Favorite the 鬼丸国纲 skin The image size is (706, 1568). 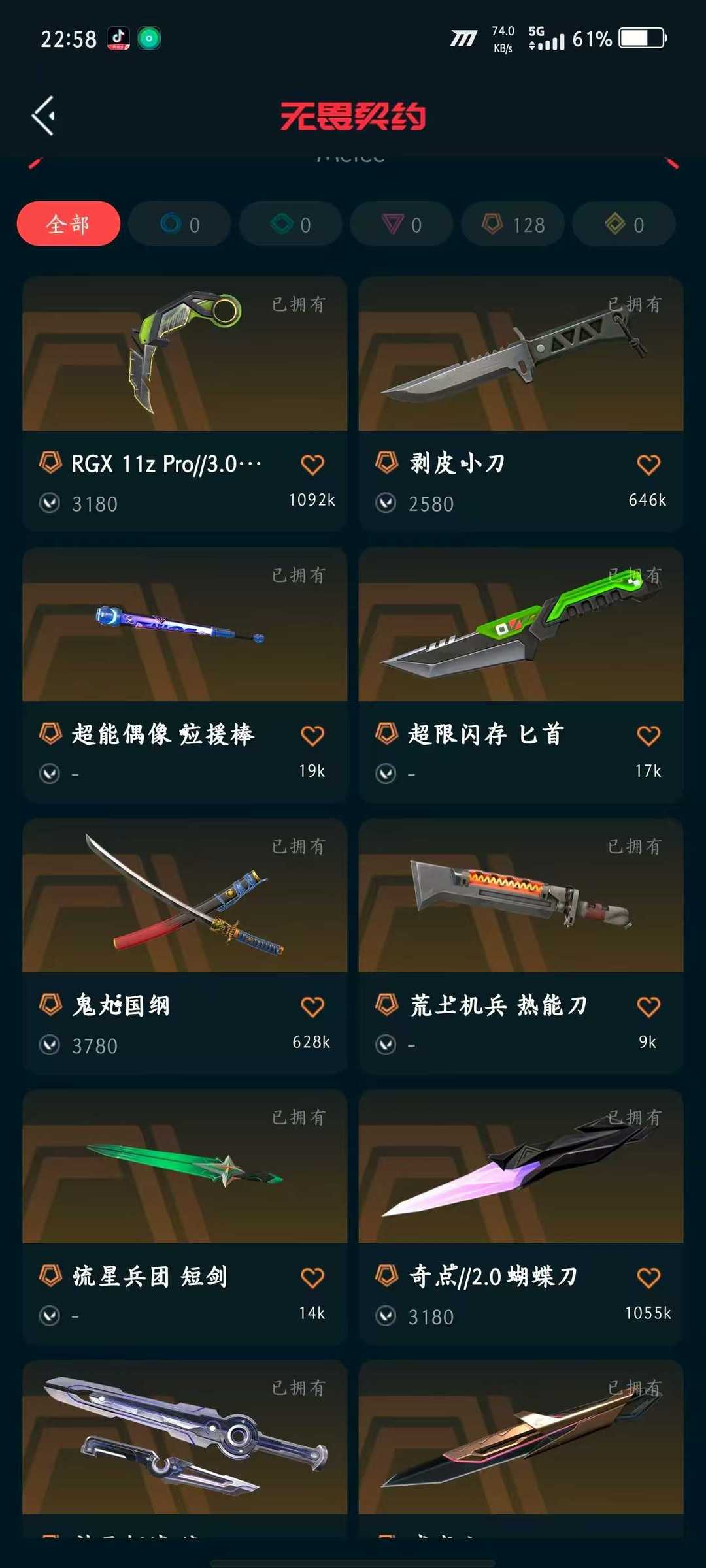[x=312, y=1007]
